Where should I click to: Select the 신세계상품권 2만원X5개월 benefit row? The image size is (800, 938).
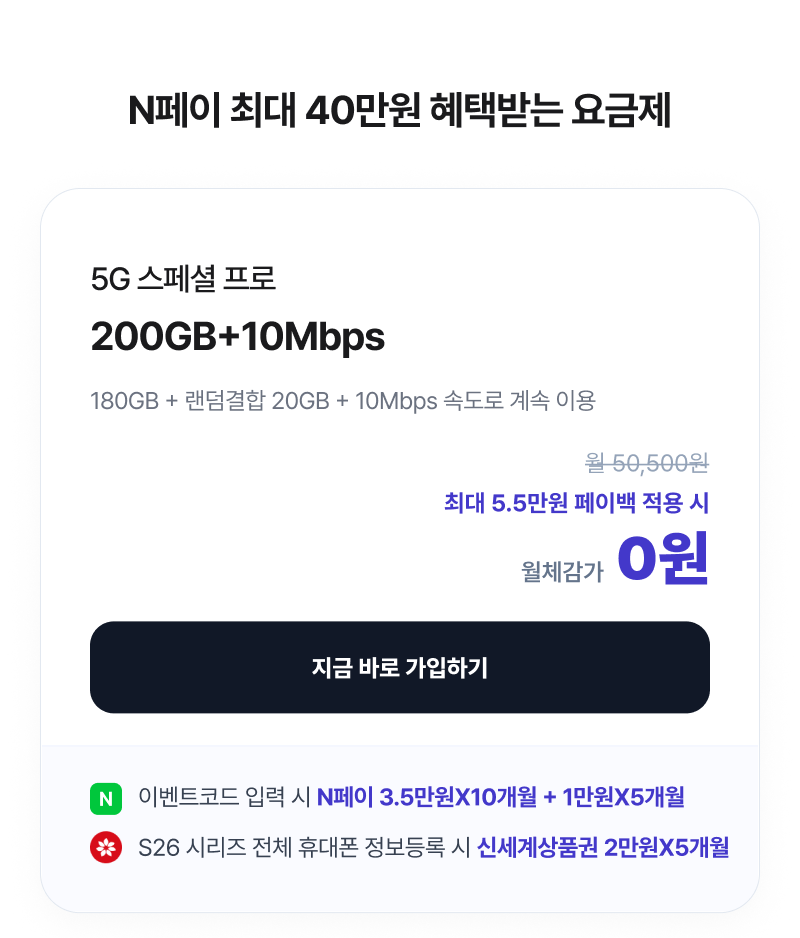pyautogui.click(x=430, y=848)
